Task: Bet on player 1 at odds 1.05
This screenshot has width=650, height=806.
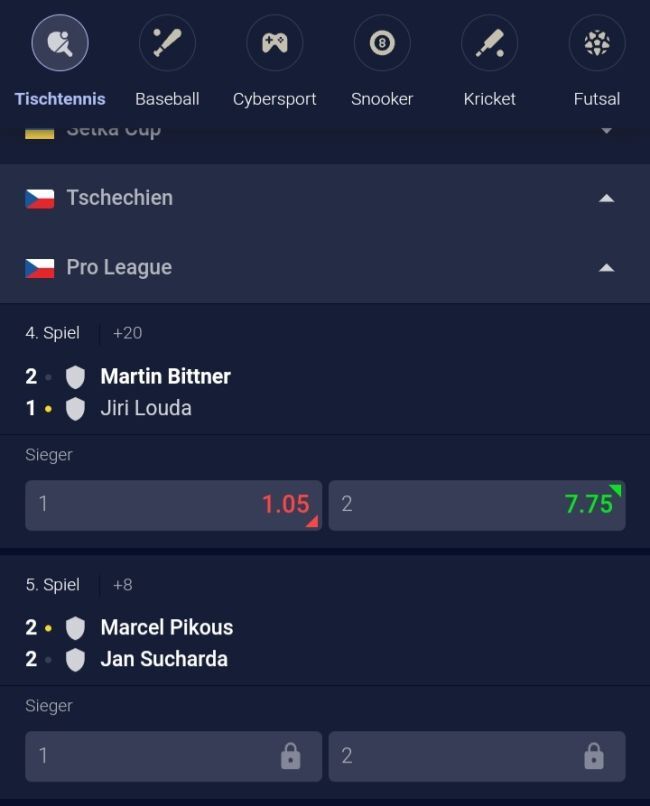Action: point(173,505)
